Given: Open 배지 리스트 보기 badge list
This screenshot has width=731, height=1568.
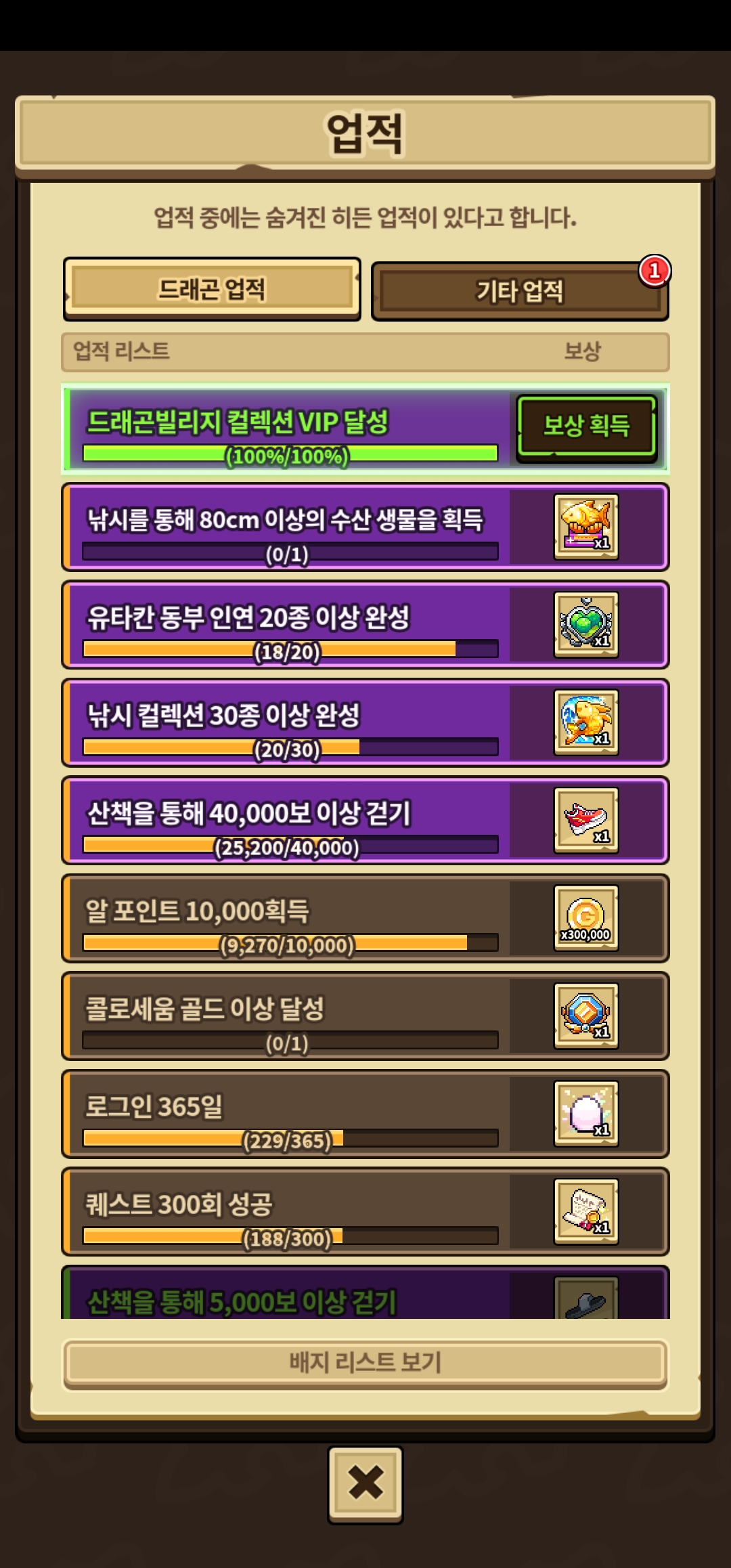Looking at the screenshot, I should [365, 1362].
